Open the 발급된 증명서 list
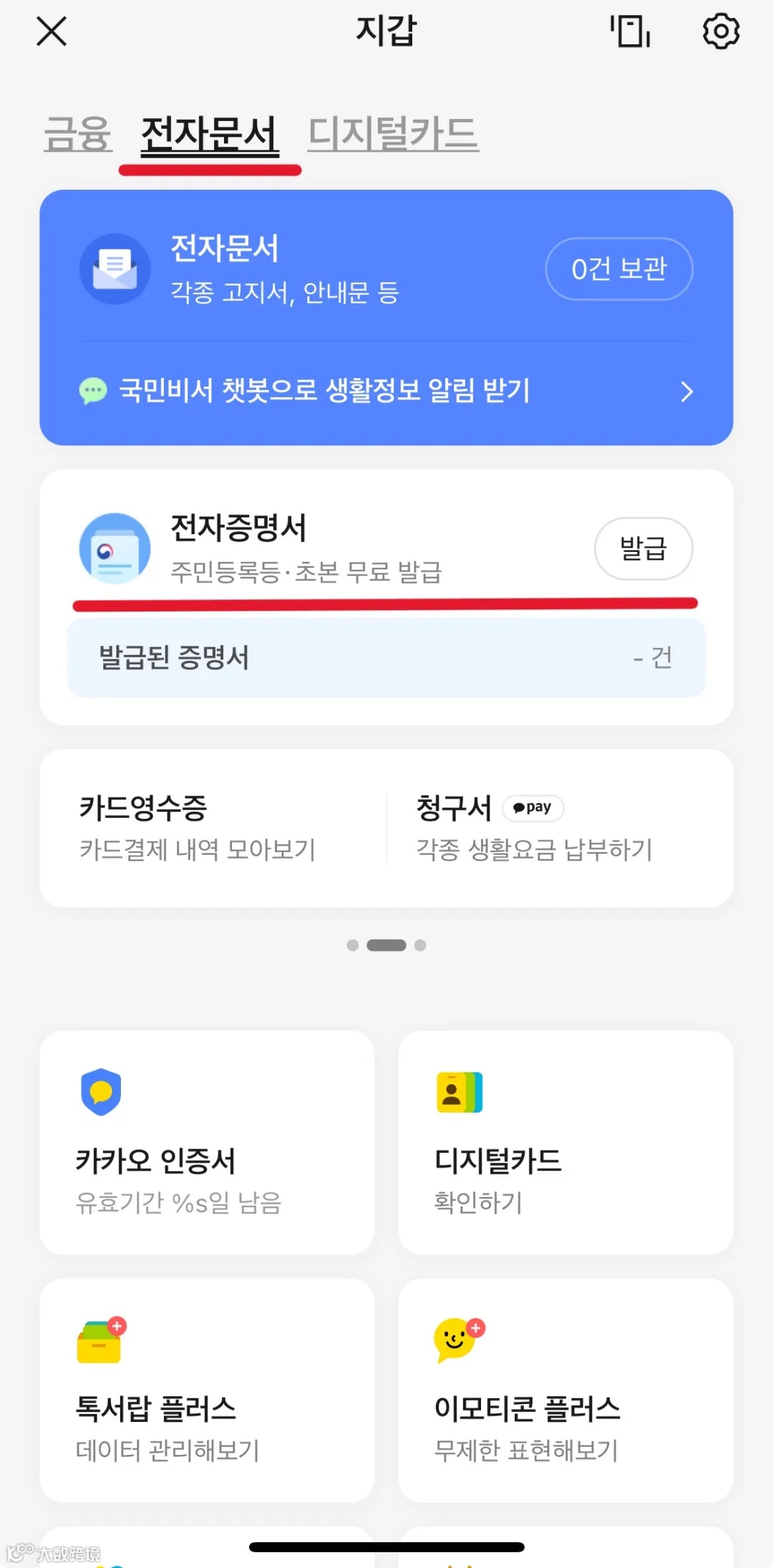This screenshot has height=1568, width=773. (386, 658)
